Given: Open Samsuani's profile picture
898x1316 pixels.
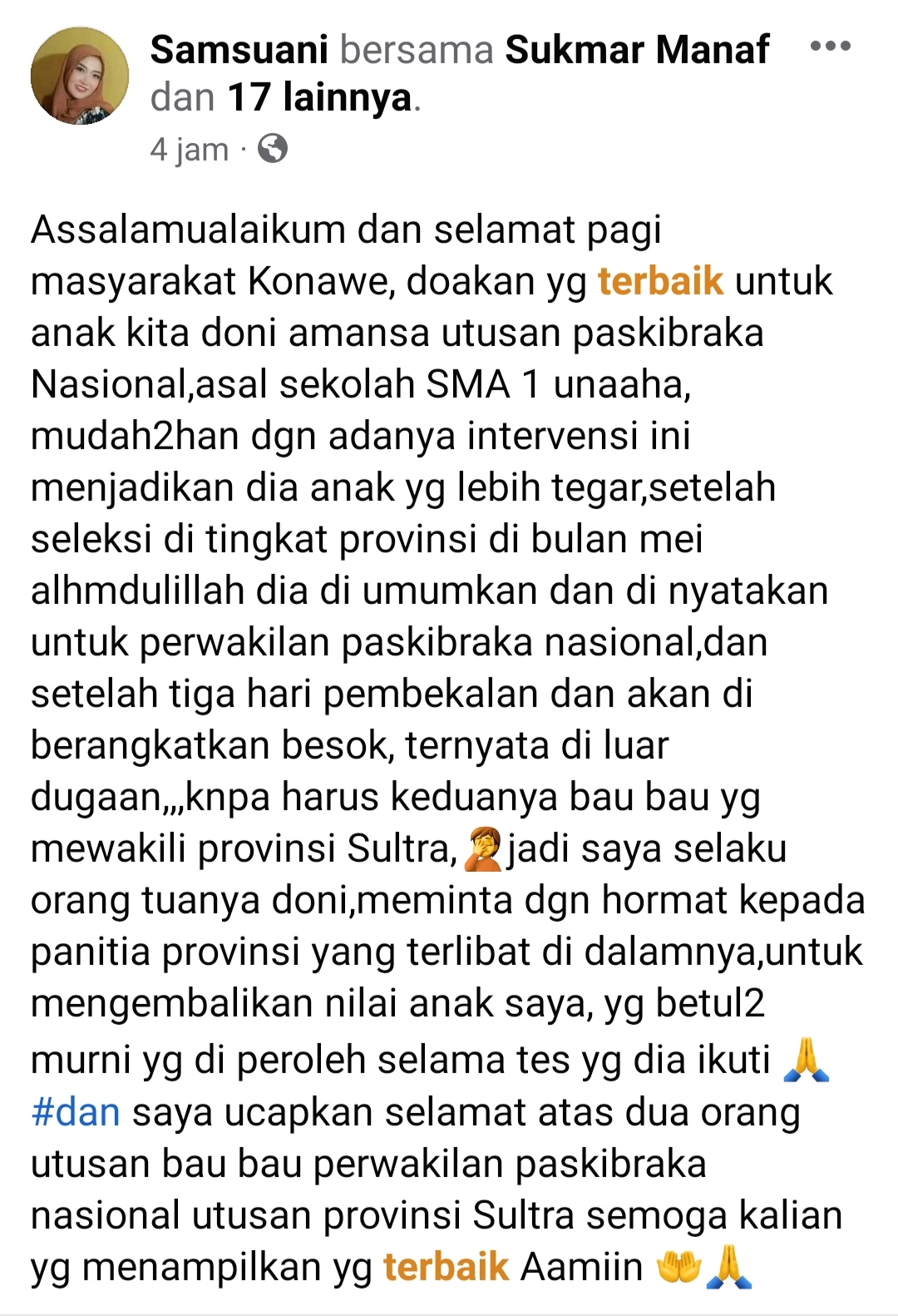Looking at the screenshot, I should coord(80,75).
